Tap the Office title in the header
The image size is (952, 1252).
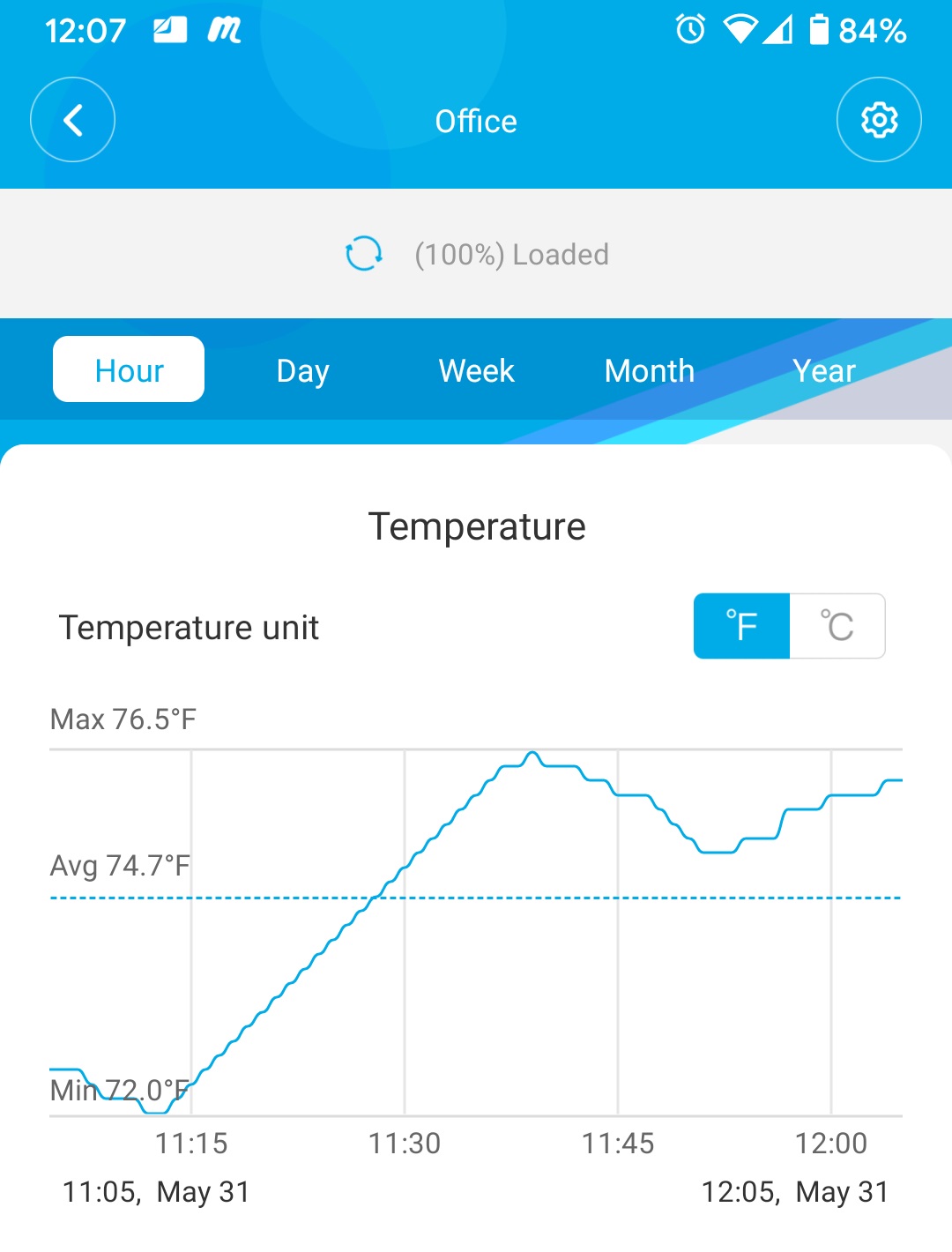pos(475,121)
